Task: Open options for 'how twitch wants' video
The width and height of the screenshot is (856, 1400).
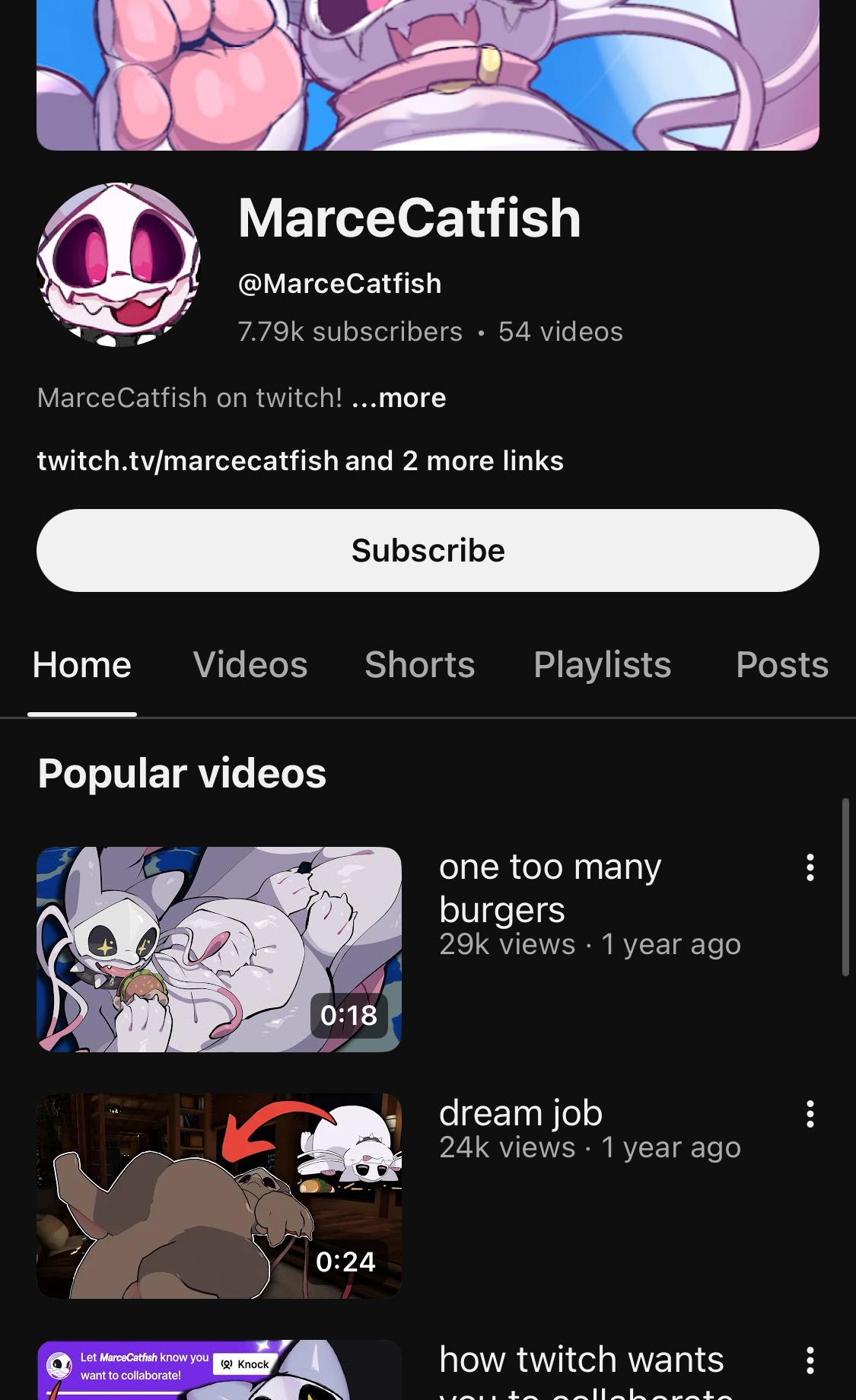Action: tap(810, 1360)
